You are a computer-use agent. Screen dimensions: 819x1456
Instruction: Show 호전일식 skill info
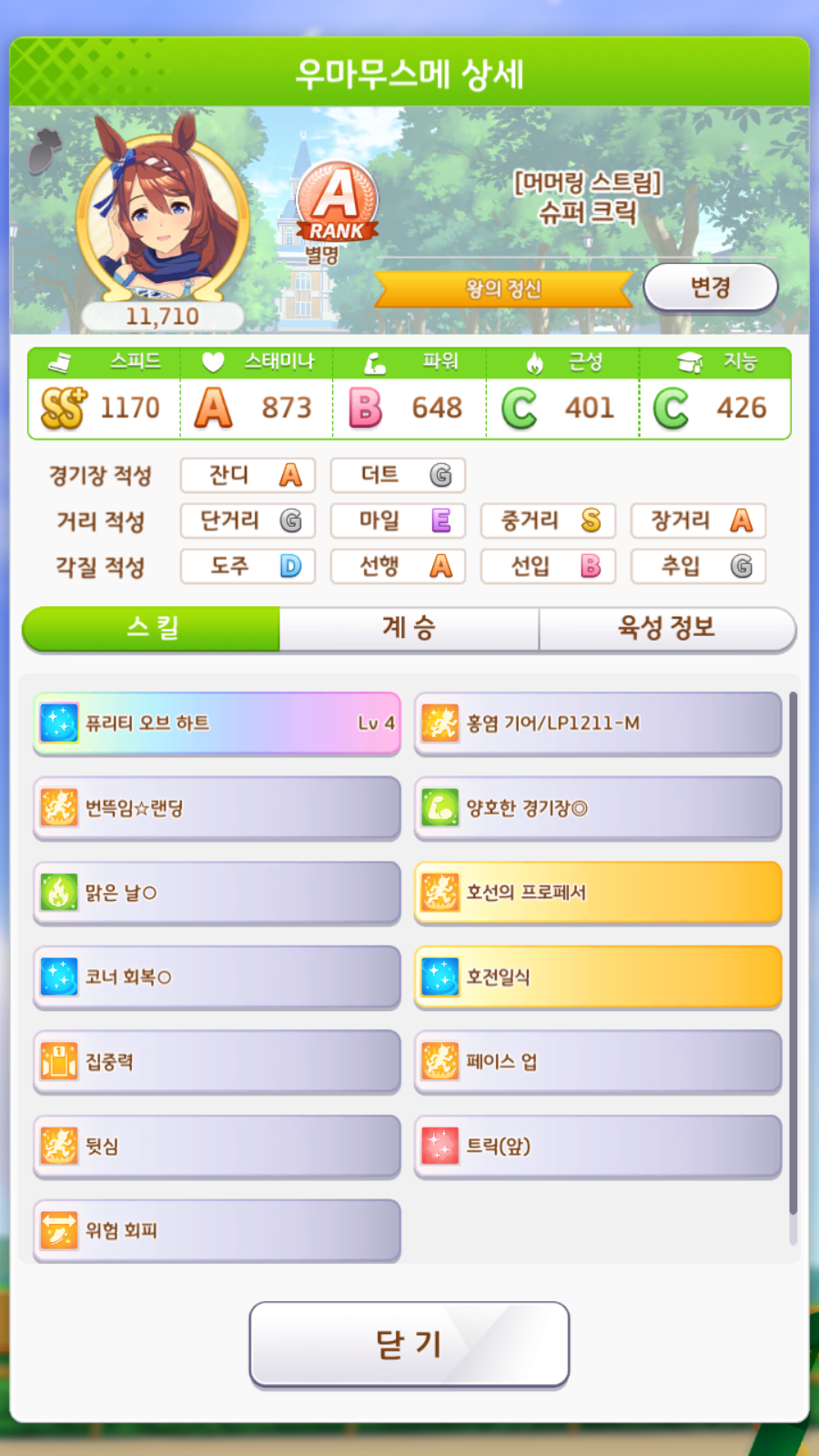(x=598, y=977)
